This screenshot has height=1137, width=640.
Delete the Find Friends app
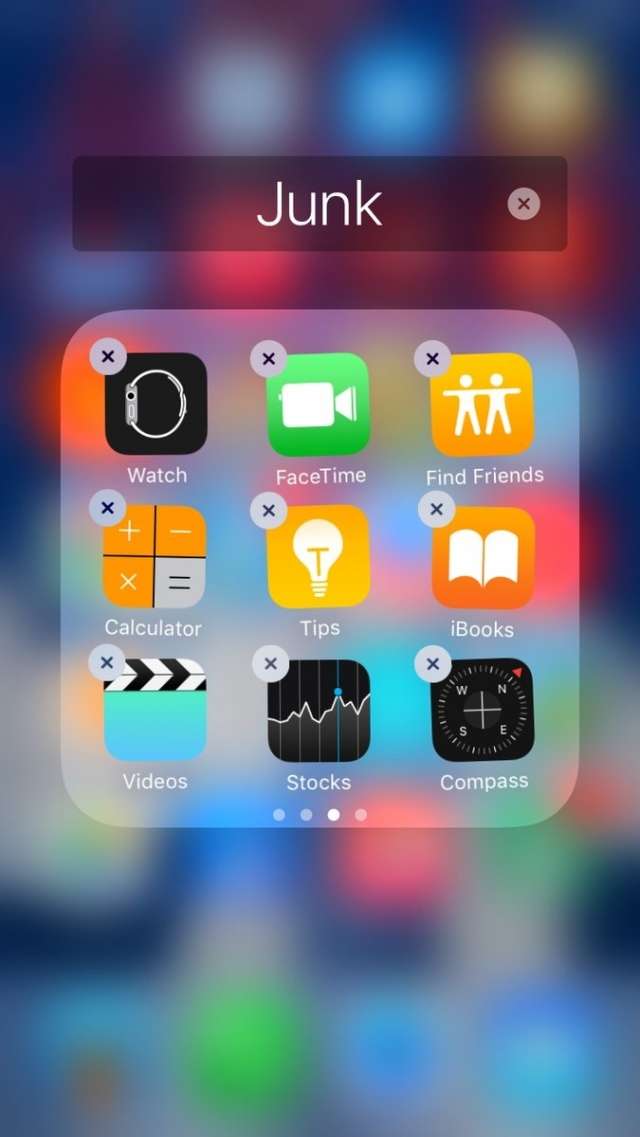tap(432, 358)
